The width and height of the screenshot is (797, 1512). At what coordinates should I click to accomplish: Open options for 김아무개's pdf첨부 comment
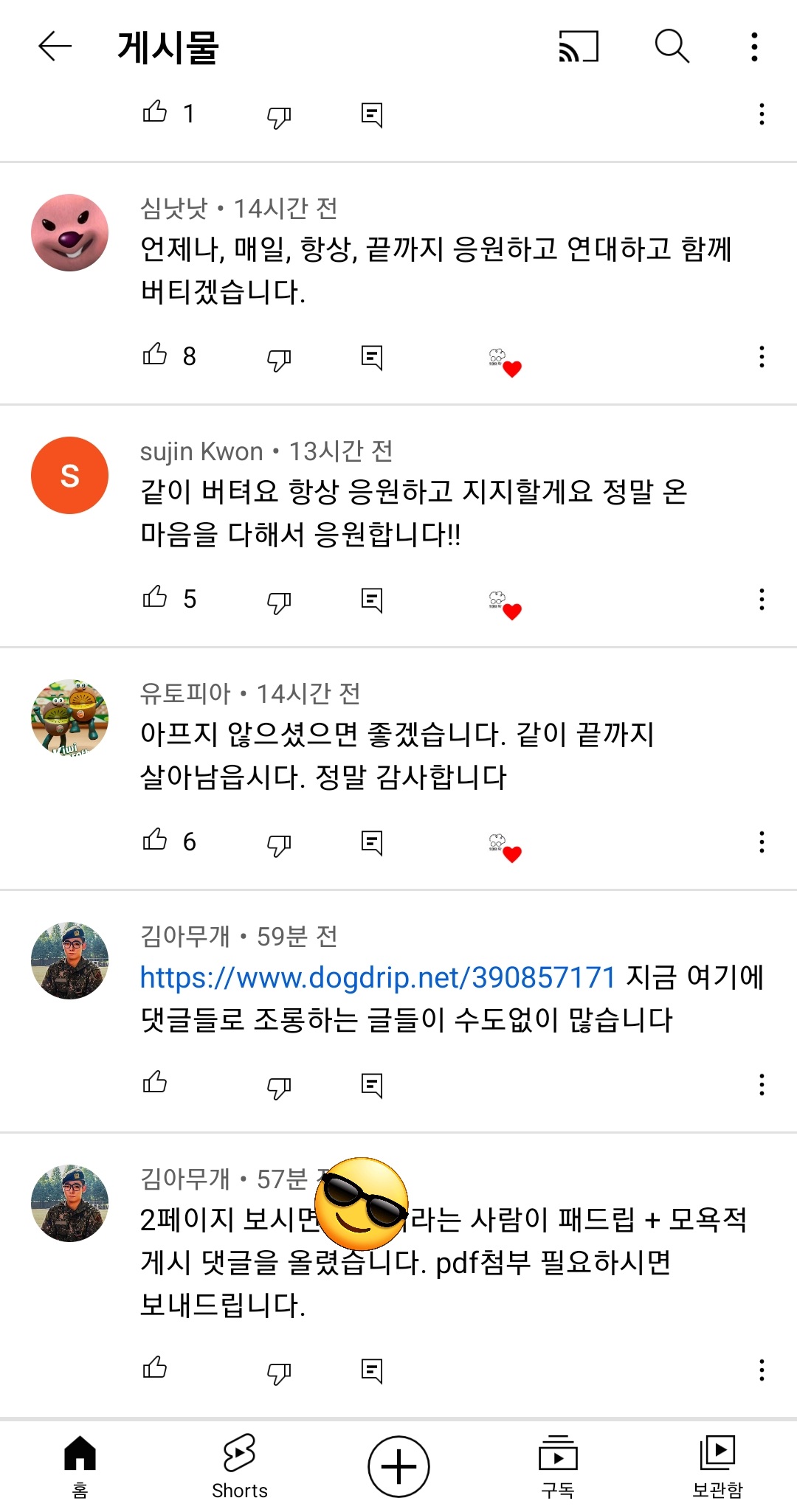tap(761, 1370)
